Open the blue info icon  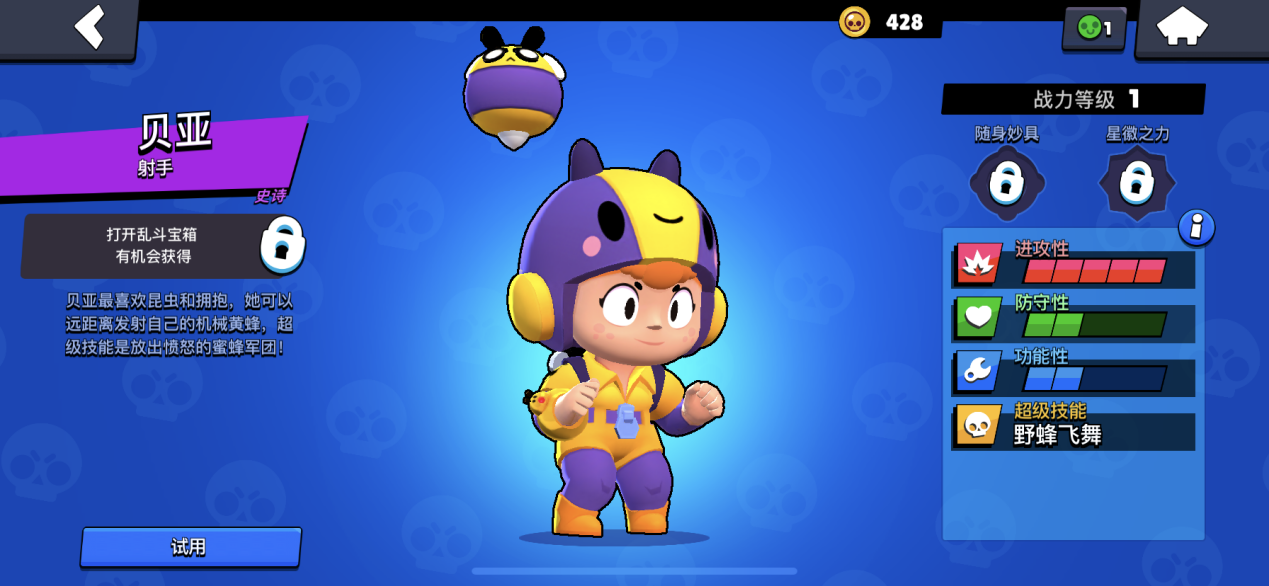tap(1196, 228)
